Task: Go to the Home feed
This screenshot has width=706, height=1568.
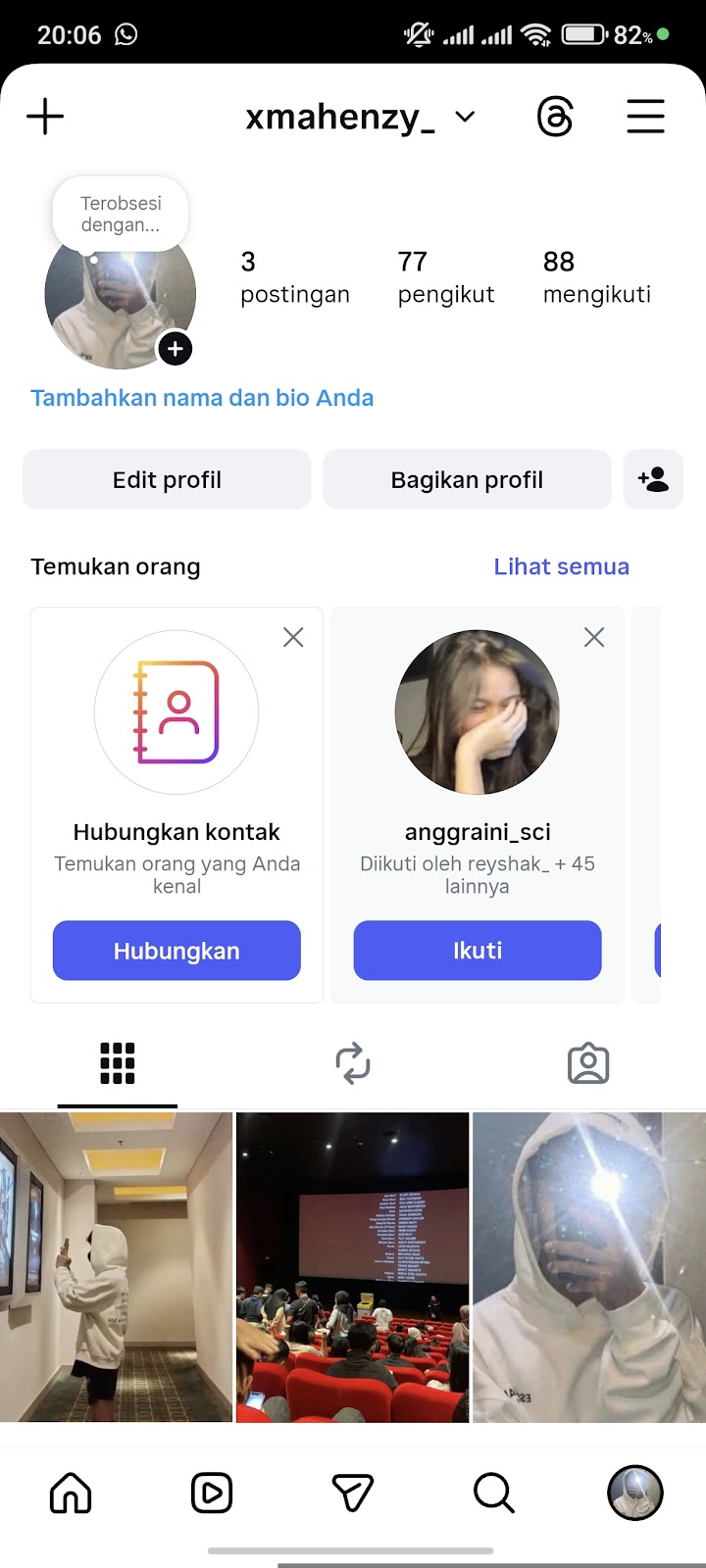Action: (x=71, y=1494)
